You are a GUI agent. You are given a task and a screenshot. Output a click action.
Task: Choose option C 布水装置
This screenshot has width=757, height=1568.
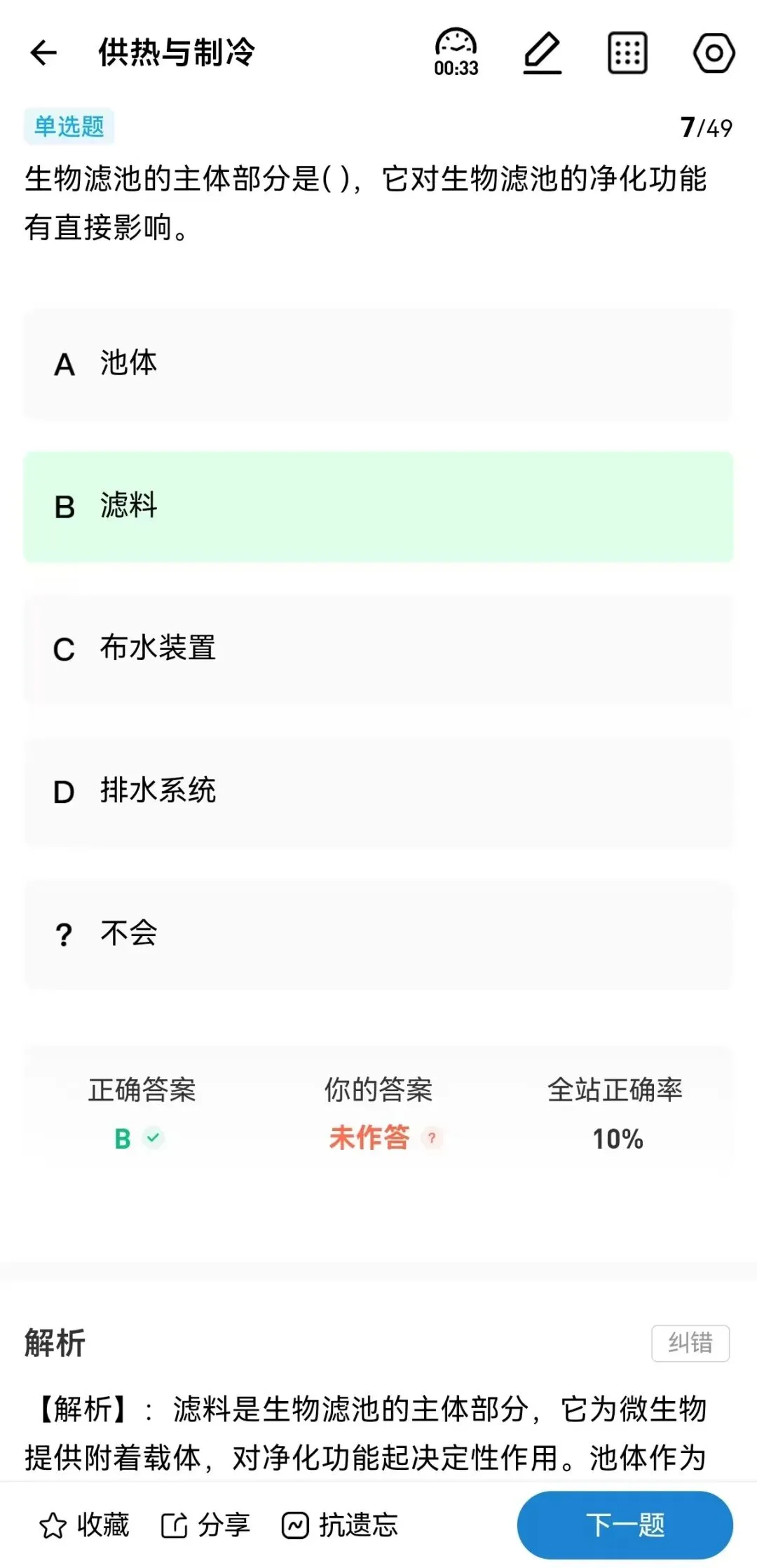coord(378,649)
